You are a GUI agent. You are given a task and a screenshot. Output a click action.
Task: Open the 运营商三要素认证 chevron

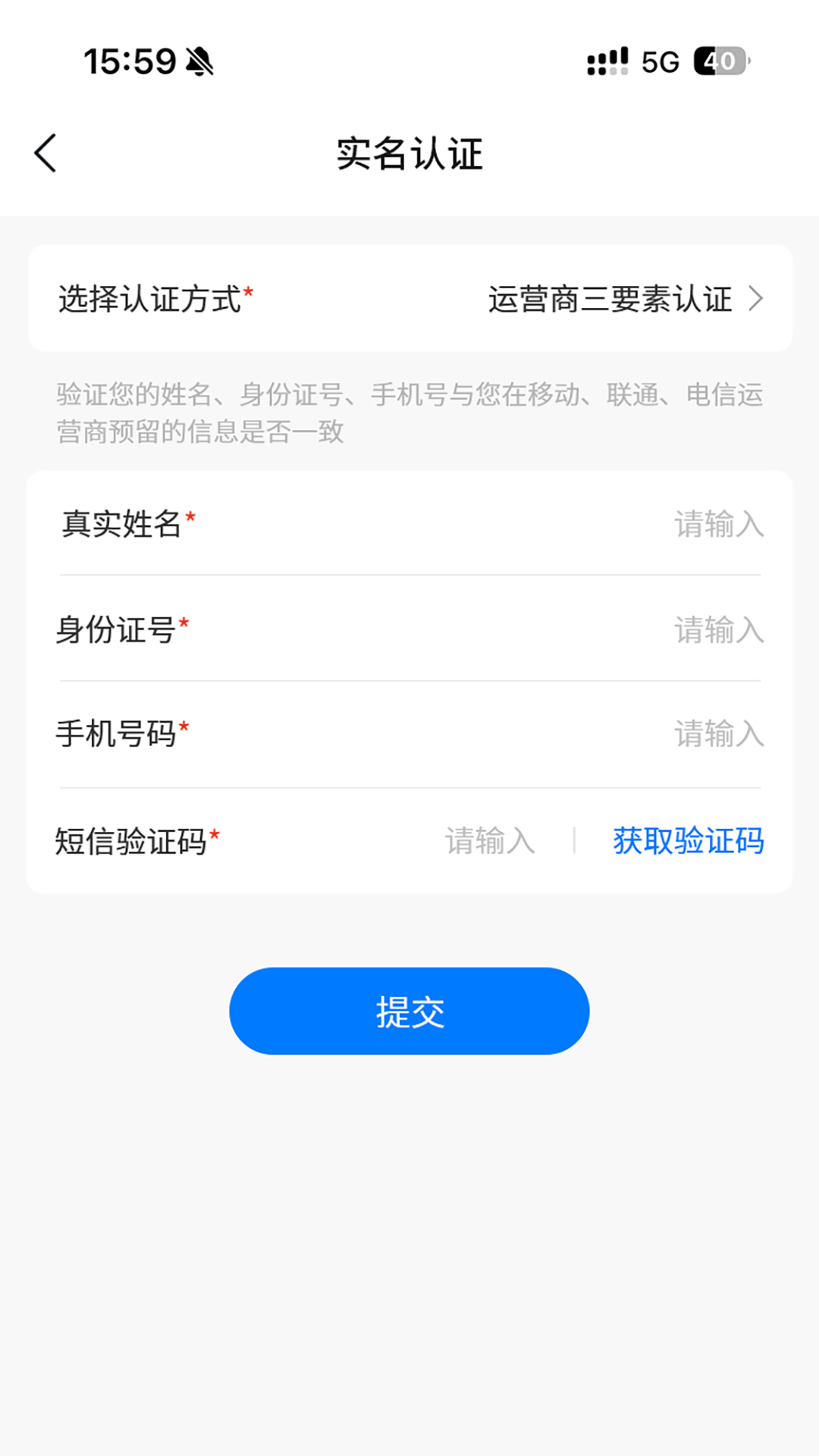click(756, 299)
